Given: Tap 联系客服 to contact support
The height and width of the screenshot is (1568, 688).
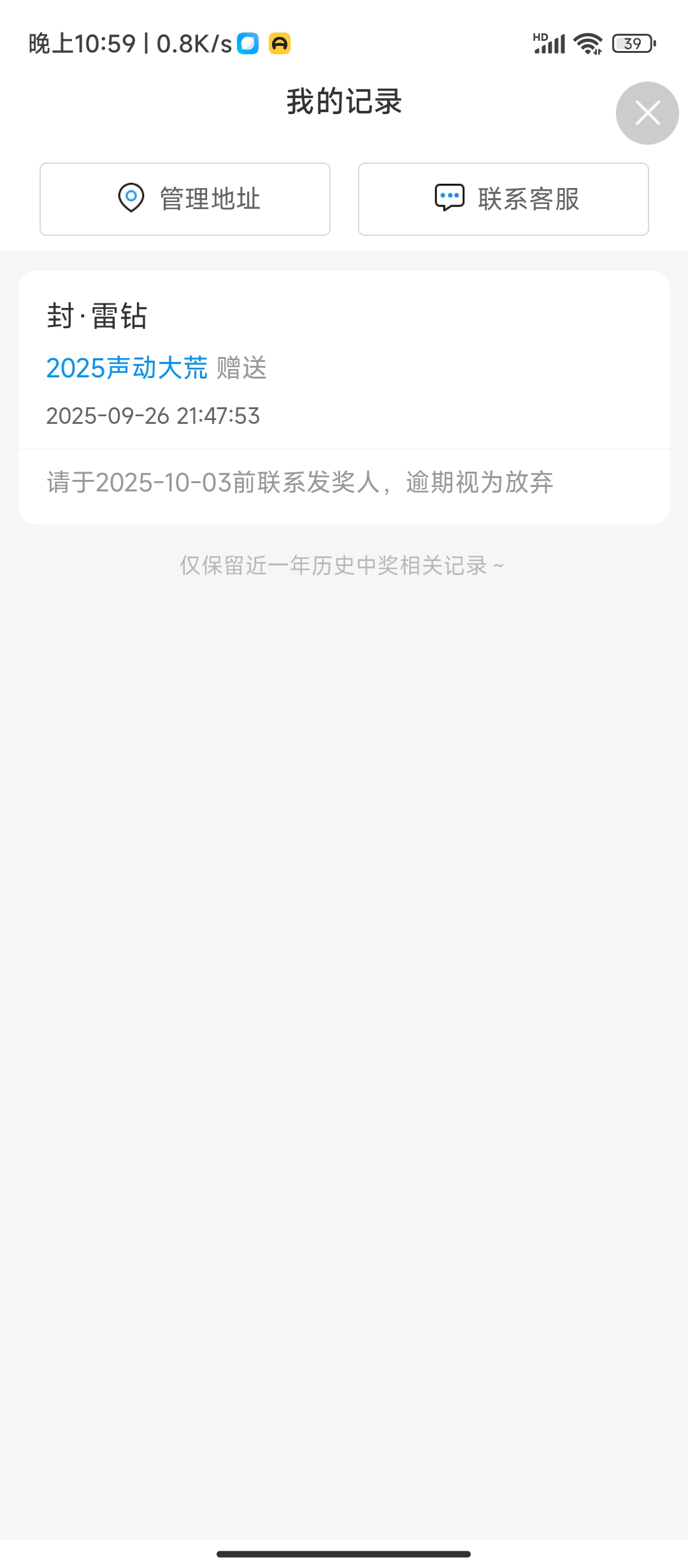Looking at the screenshot, I should point(503,199).
